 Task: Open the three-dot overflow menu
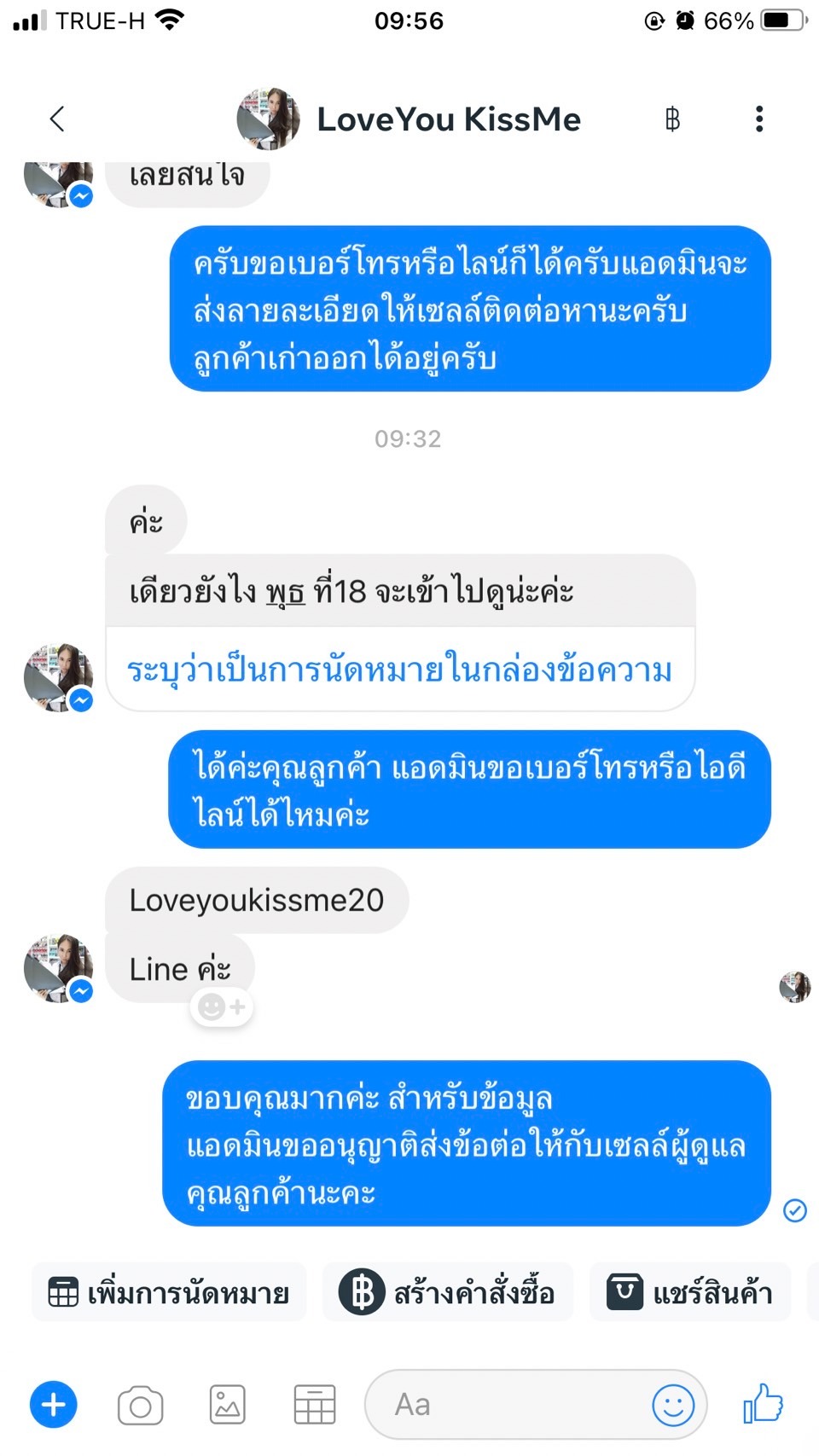coord(758,119)
